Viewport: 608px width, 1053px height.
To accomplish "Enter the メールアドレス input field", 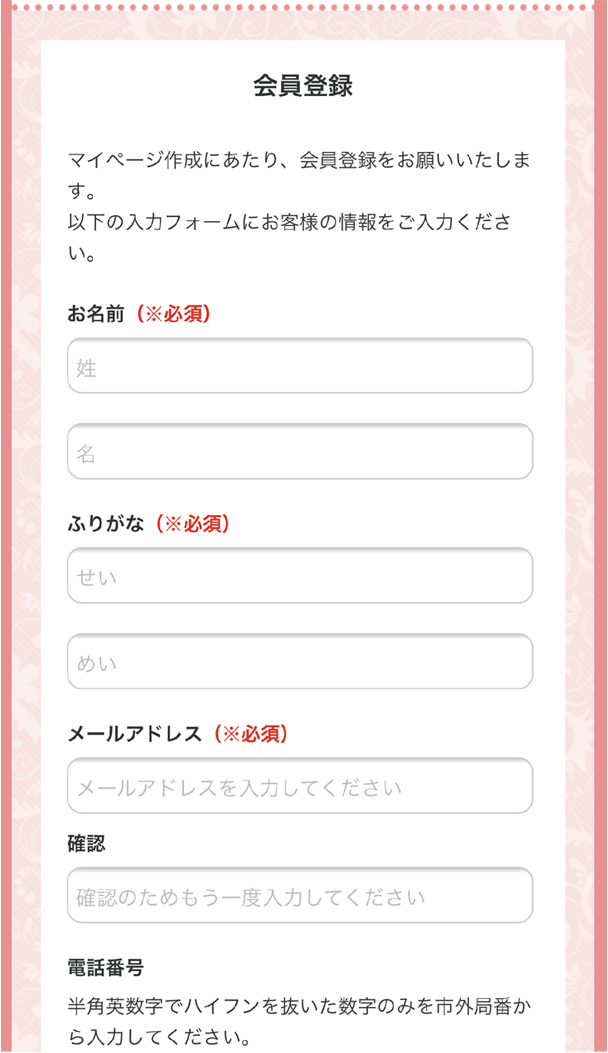I will tap(300, 787).
